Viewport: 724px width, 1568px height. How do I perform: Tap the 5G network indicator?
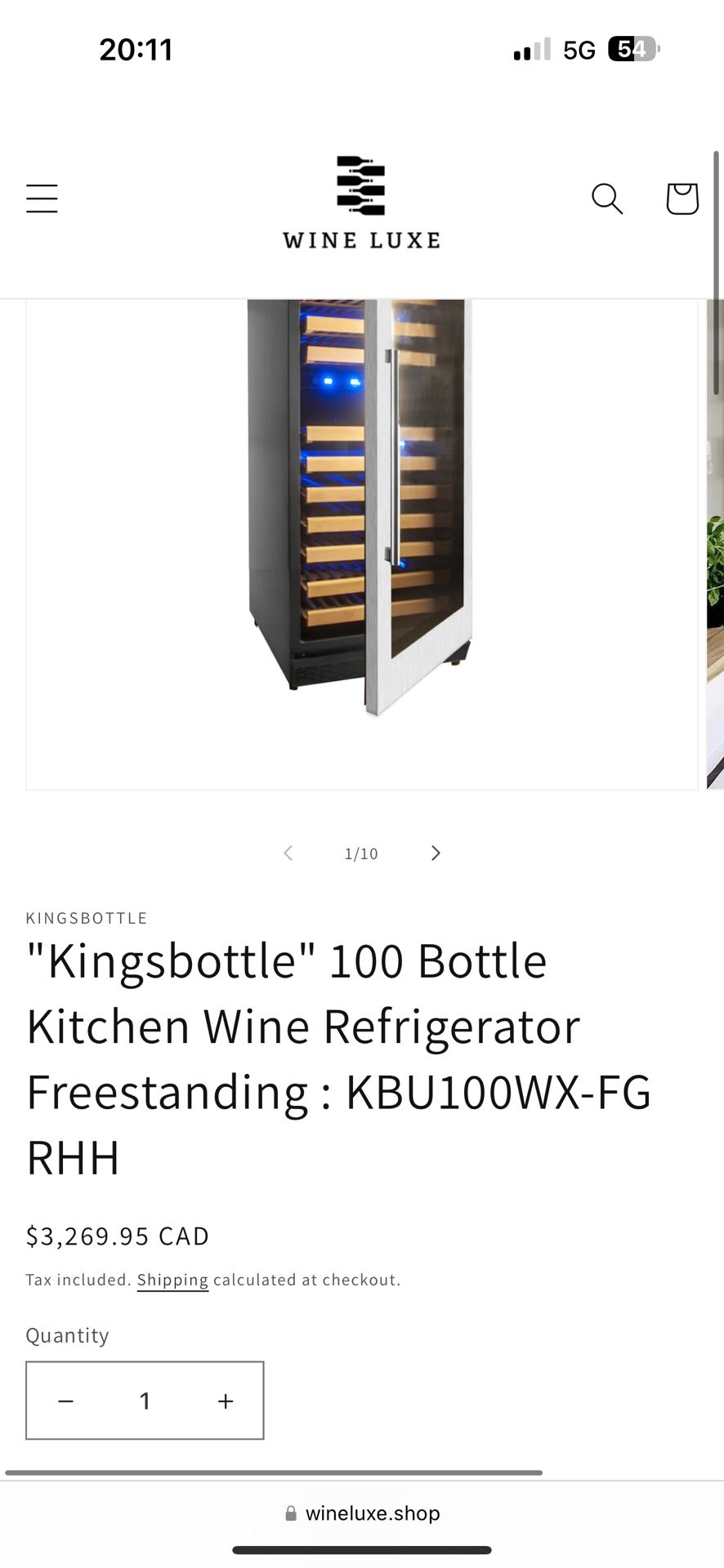click(578, 49)
